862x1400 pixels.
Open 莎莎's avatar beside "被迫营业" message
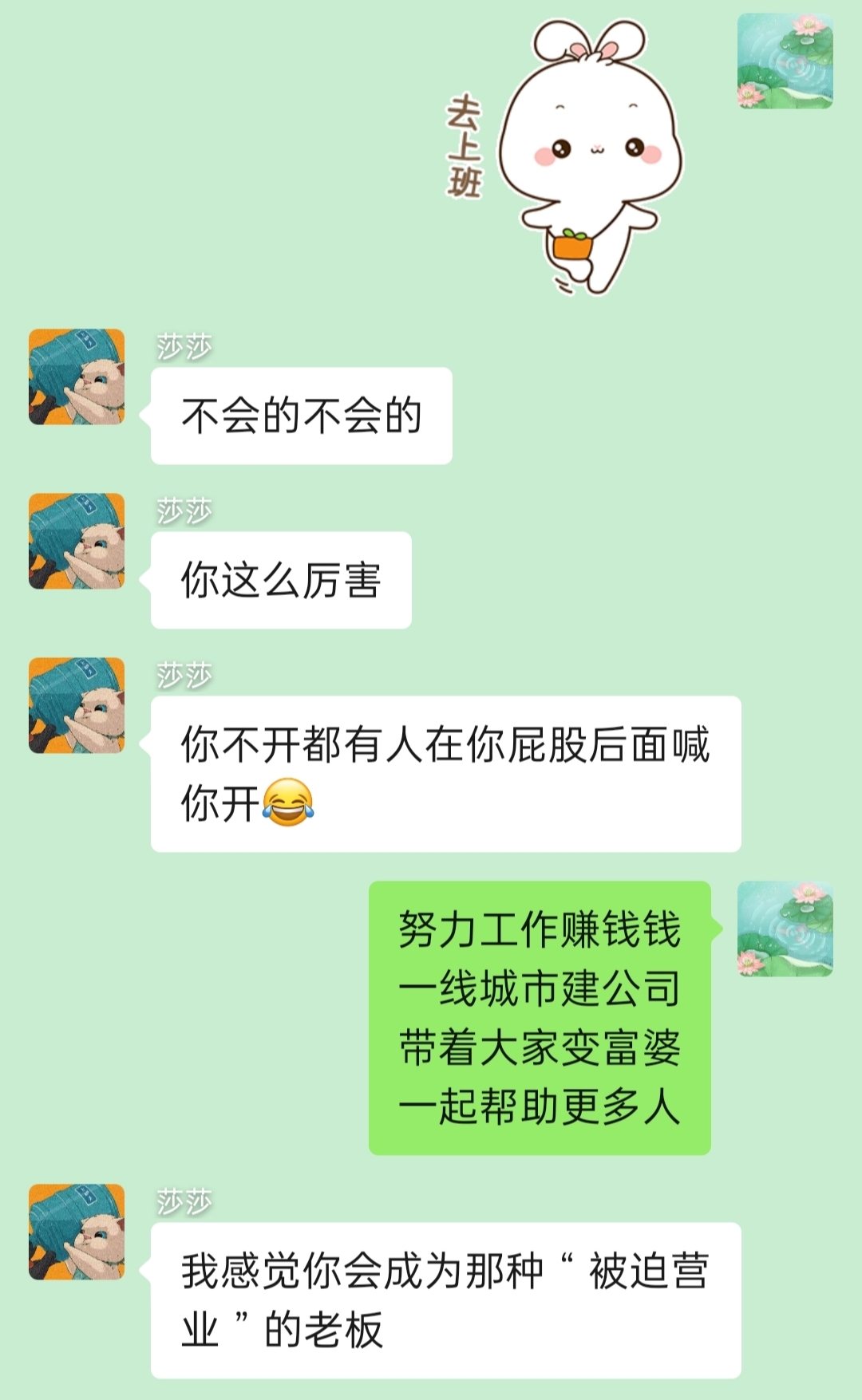point(77,1232)
